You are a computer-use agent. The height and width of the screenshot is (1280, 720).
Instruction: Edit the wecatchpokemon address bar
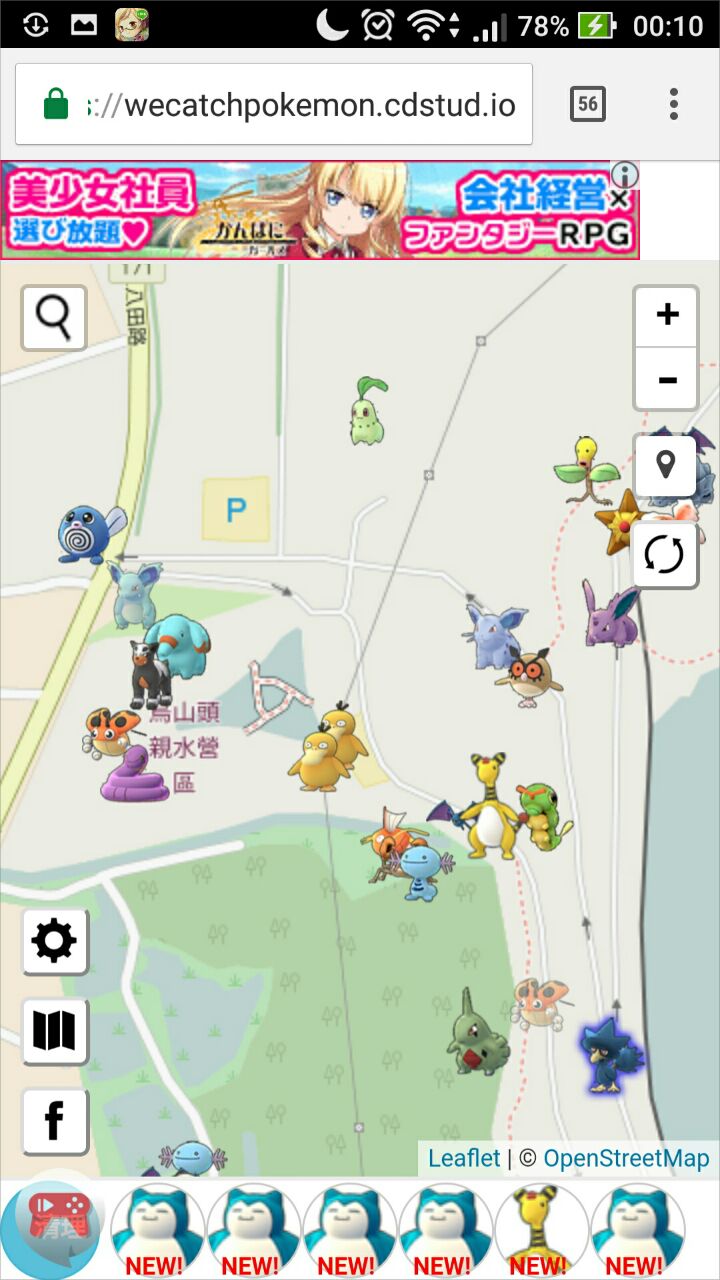click(x=300, y=105)
